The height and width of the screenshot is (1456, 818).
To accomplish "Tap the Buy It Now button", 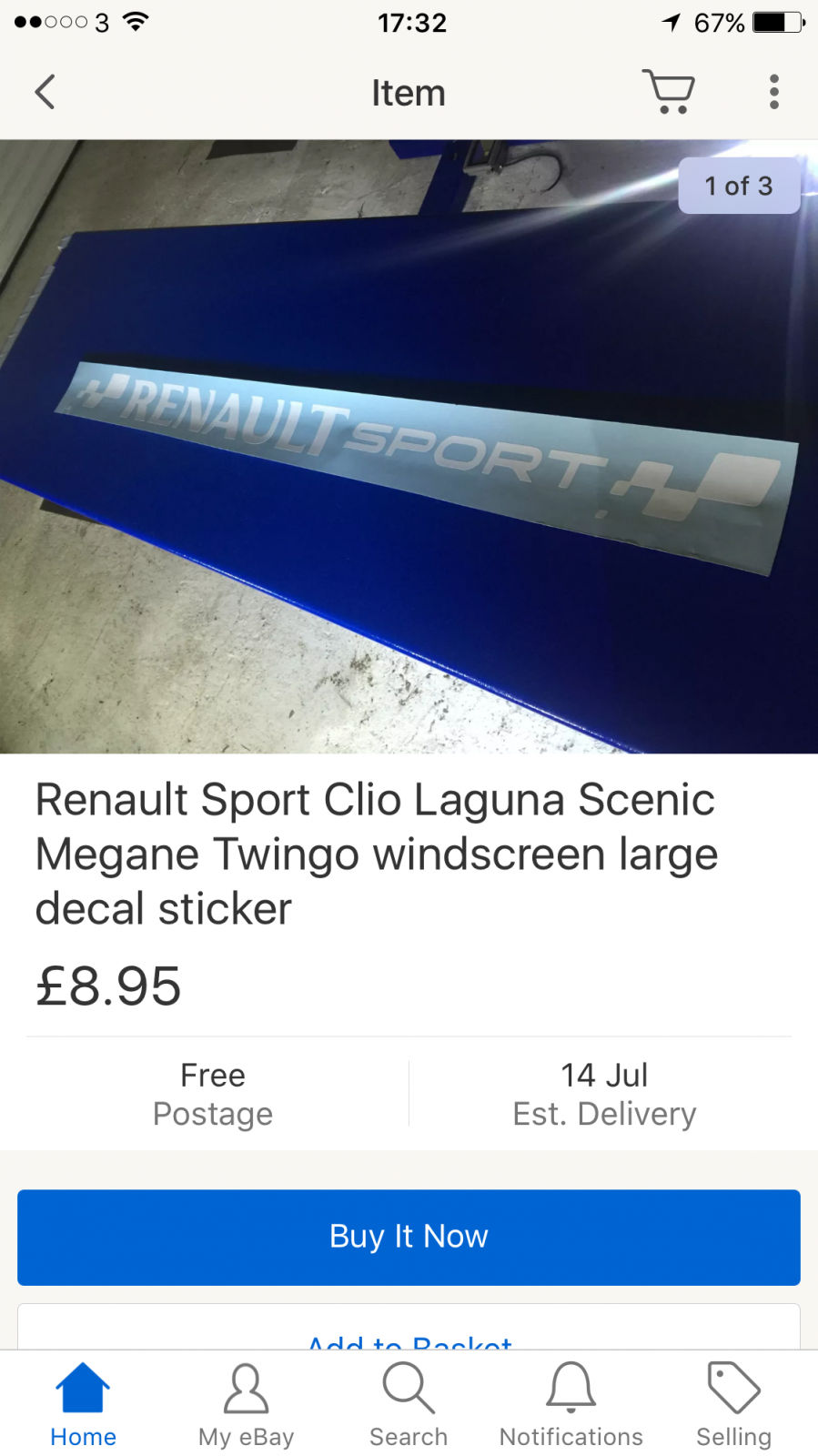I will pyautogui.click(x=409, y=1237).
